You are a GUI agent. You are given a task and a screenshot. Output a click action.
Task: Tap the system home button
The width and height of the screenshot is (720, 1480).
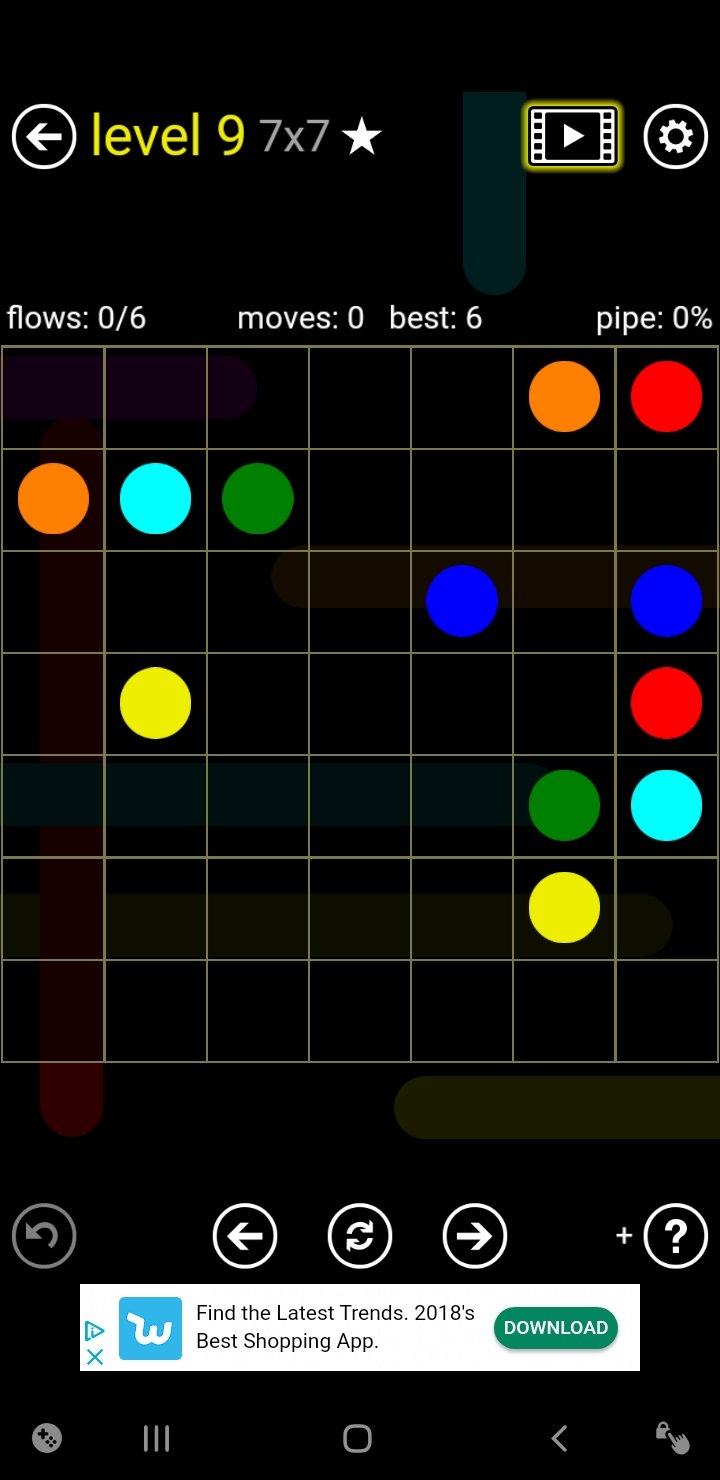[x=357, y=1439]
